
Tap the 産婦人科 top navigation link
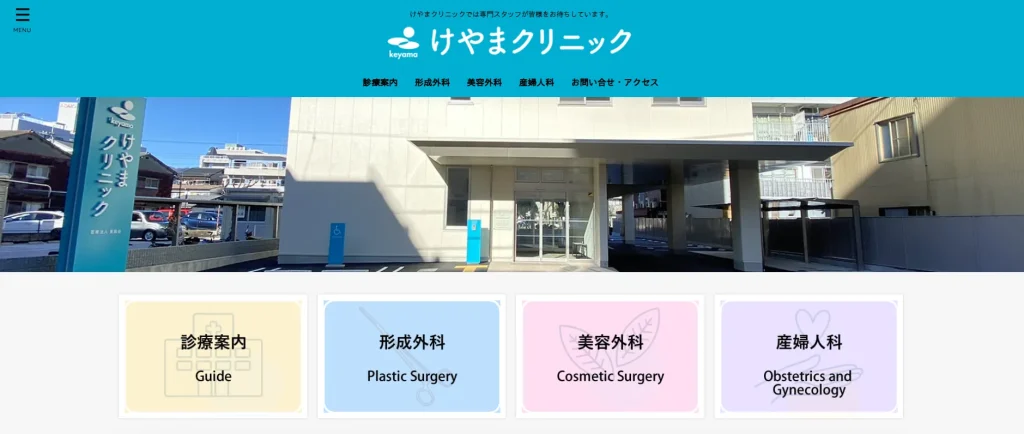[x=536, y=82]
